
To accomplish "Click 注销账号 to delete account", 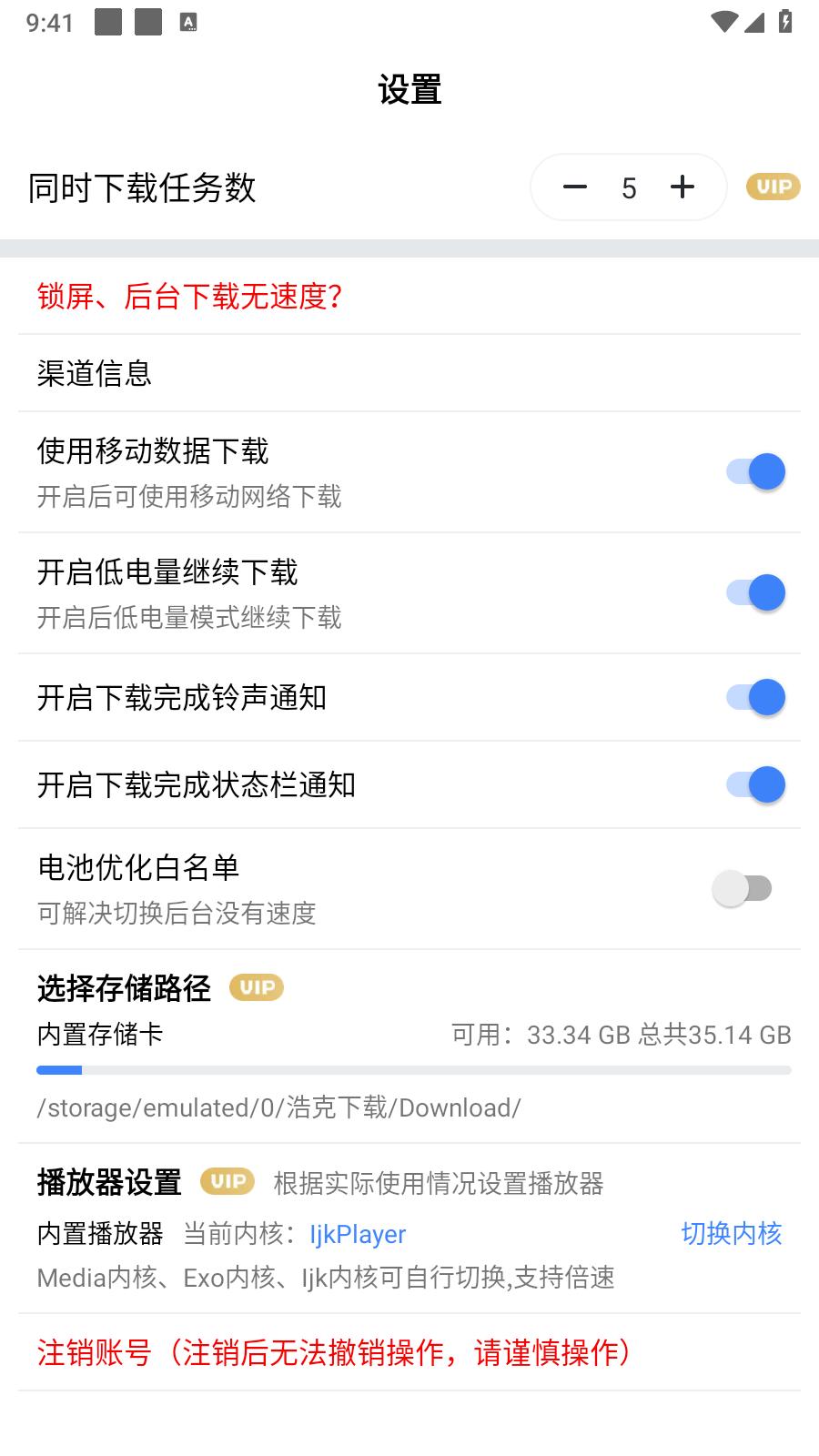I will coord(334,1353).
